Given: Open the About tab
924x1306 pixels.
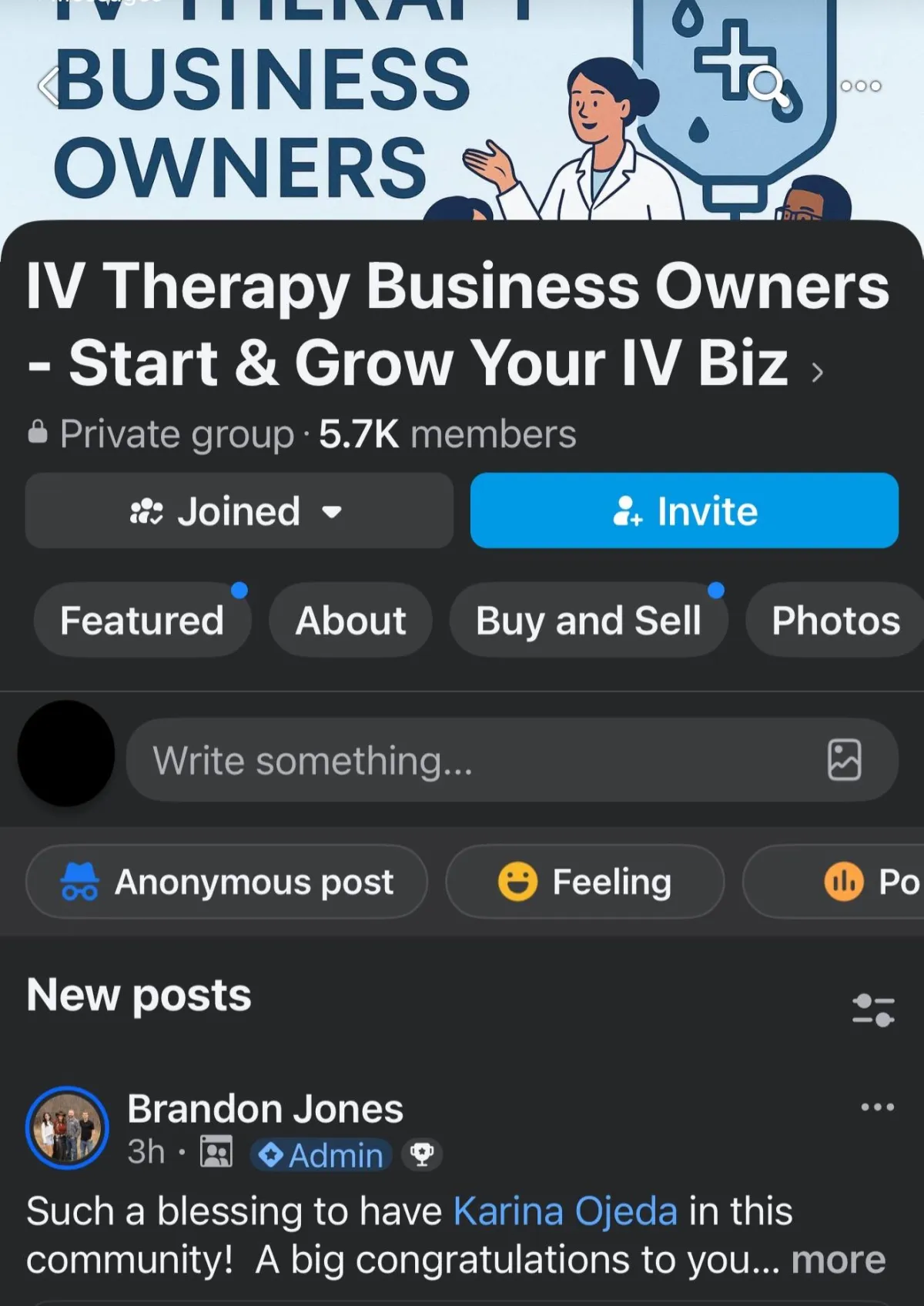Looking at the screenshot, I should [x=350, y=621].
